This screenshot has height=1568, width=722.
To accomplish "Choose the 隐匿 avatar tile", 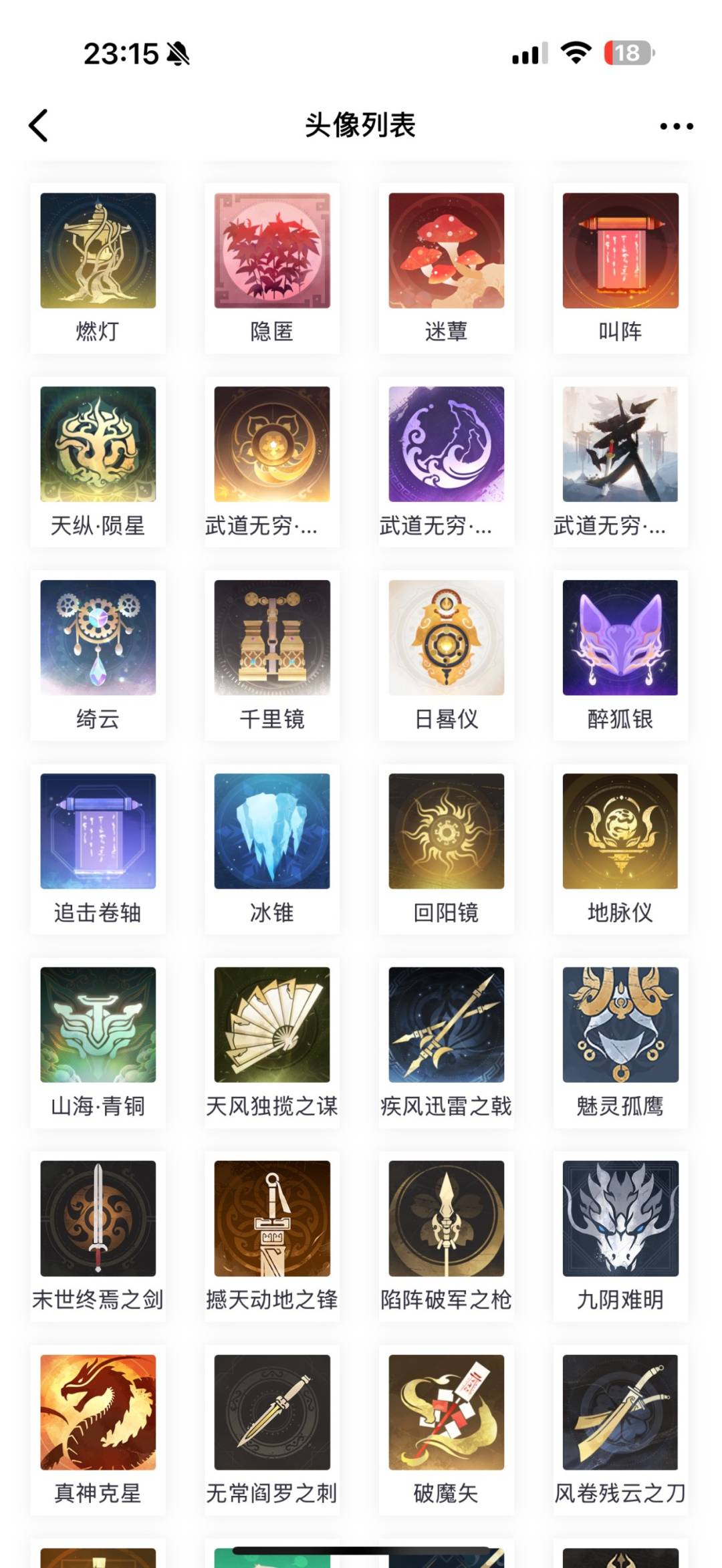I will pos(272,268).
